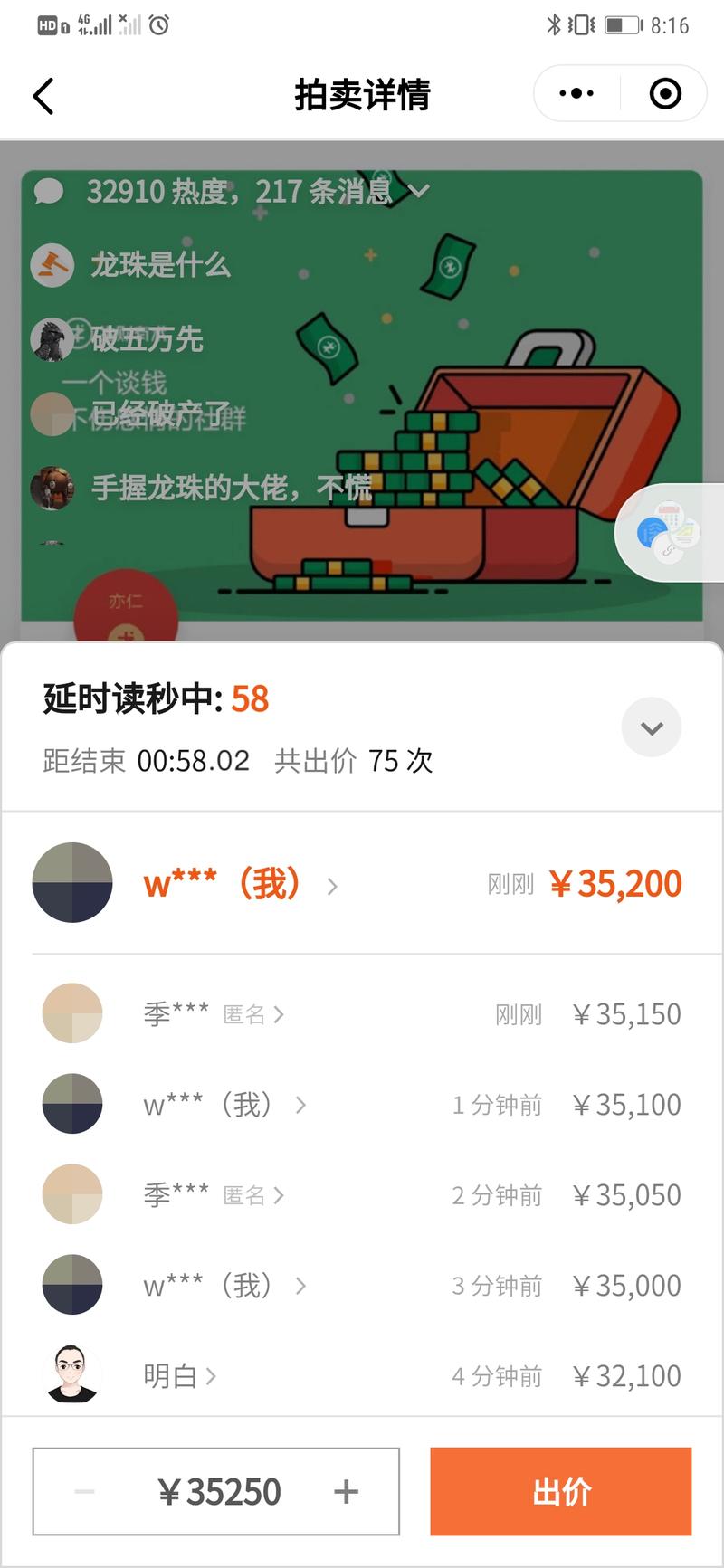Tap the back arrow to exit auction details
This screenshot has height=1568, width=724.
(x=43, y=94)
